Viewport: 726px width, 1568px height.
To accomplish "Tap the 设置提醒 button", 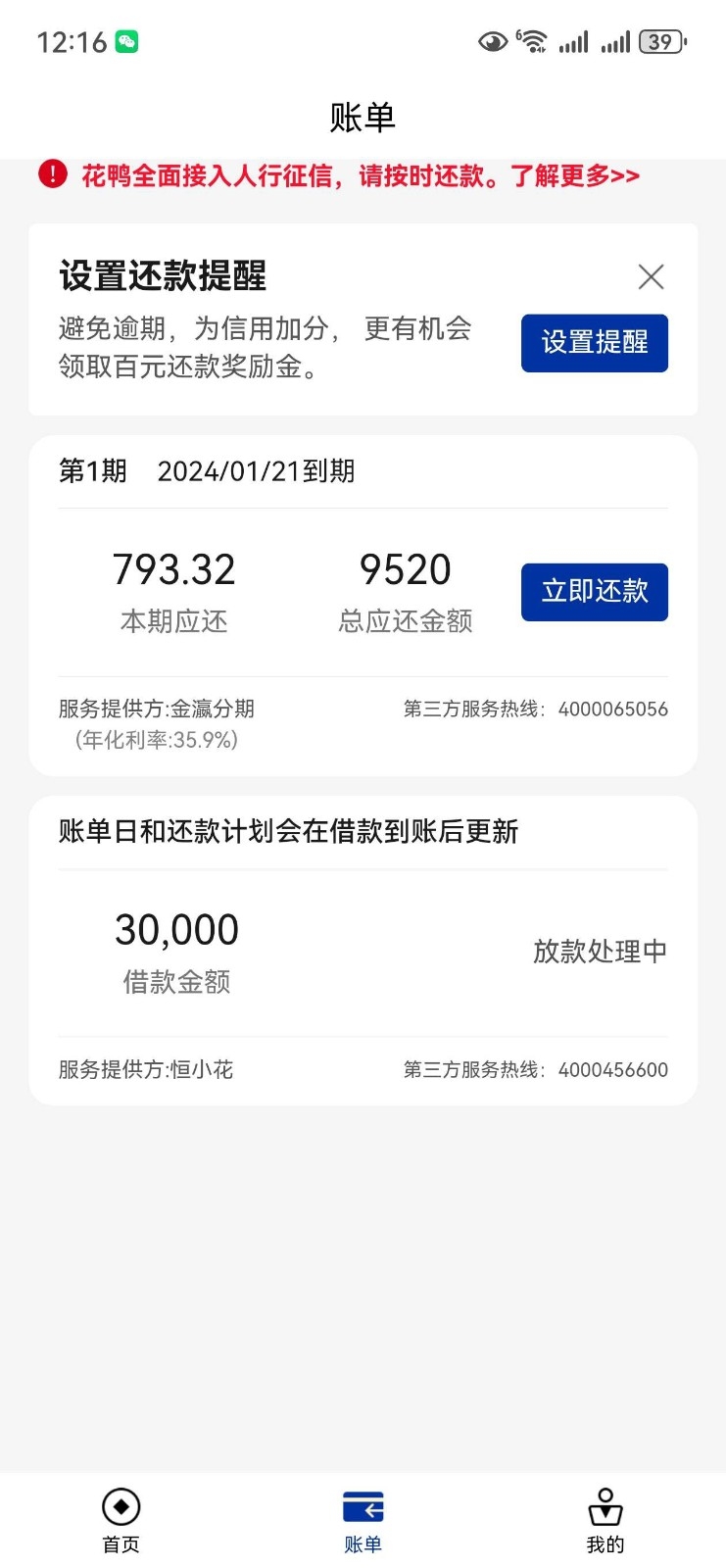I will click(595, 343).
